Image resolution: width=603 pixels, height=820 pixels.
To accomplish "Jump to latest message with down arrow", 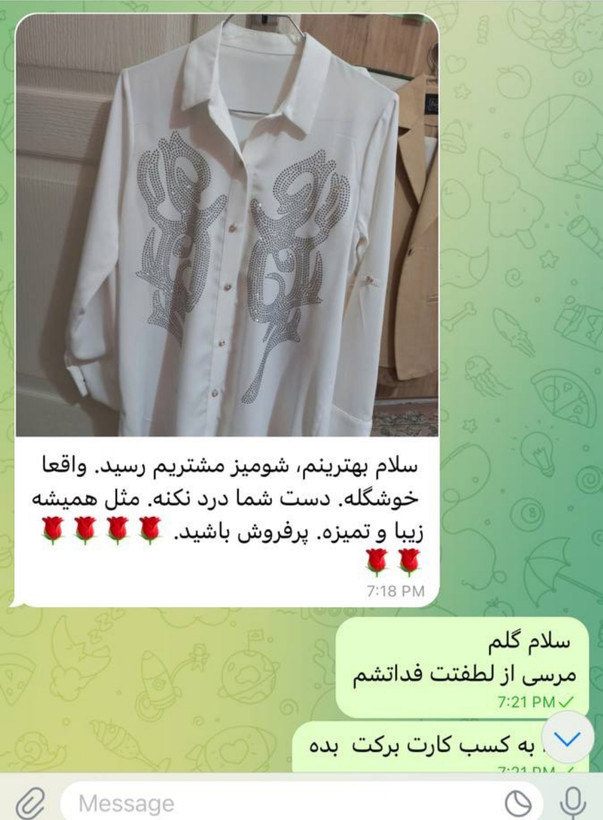I will click(566, 741).
